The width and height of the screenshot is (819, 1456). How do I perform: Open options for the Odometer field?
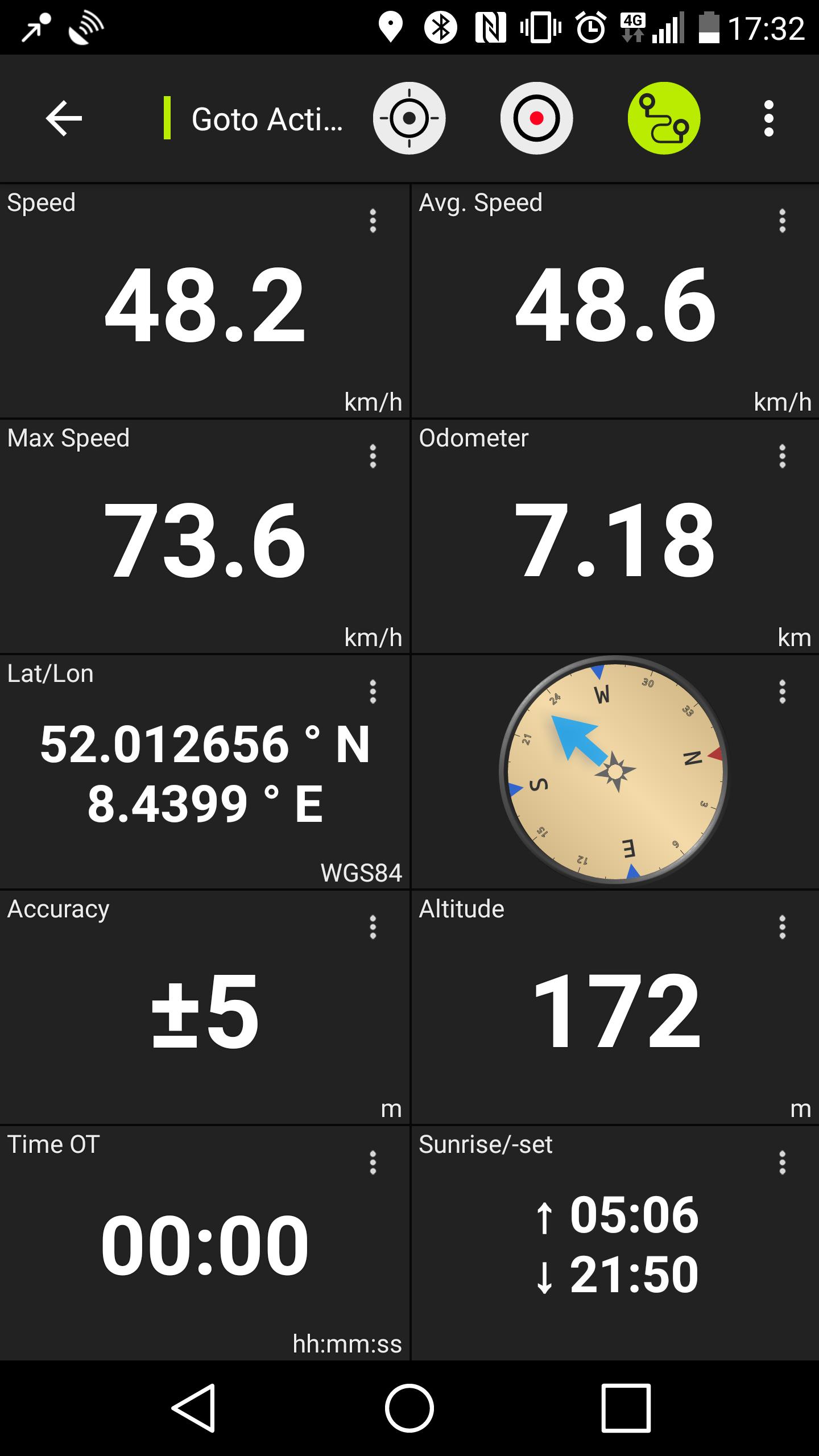pyautogui.click(x=783, y=456)
